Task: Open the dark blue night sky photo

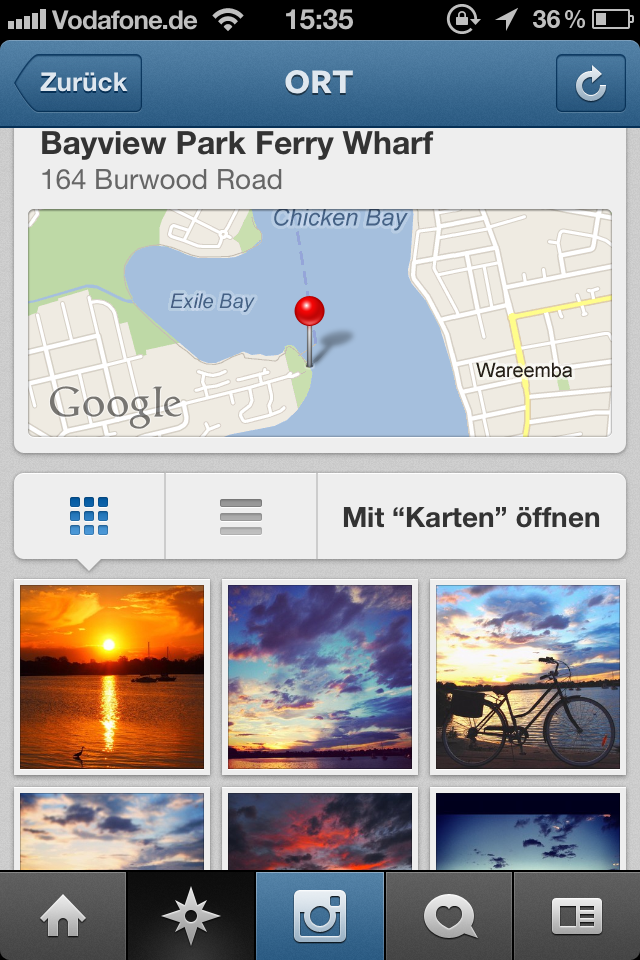Action: click(528, 830)
